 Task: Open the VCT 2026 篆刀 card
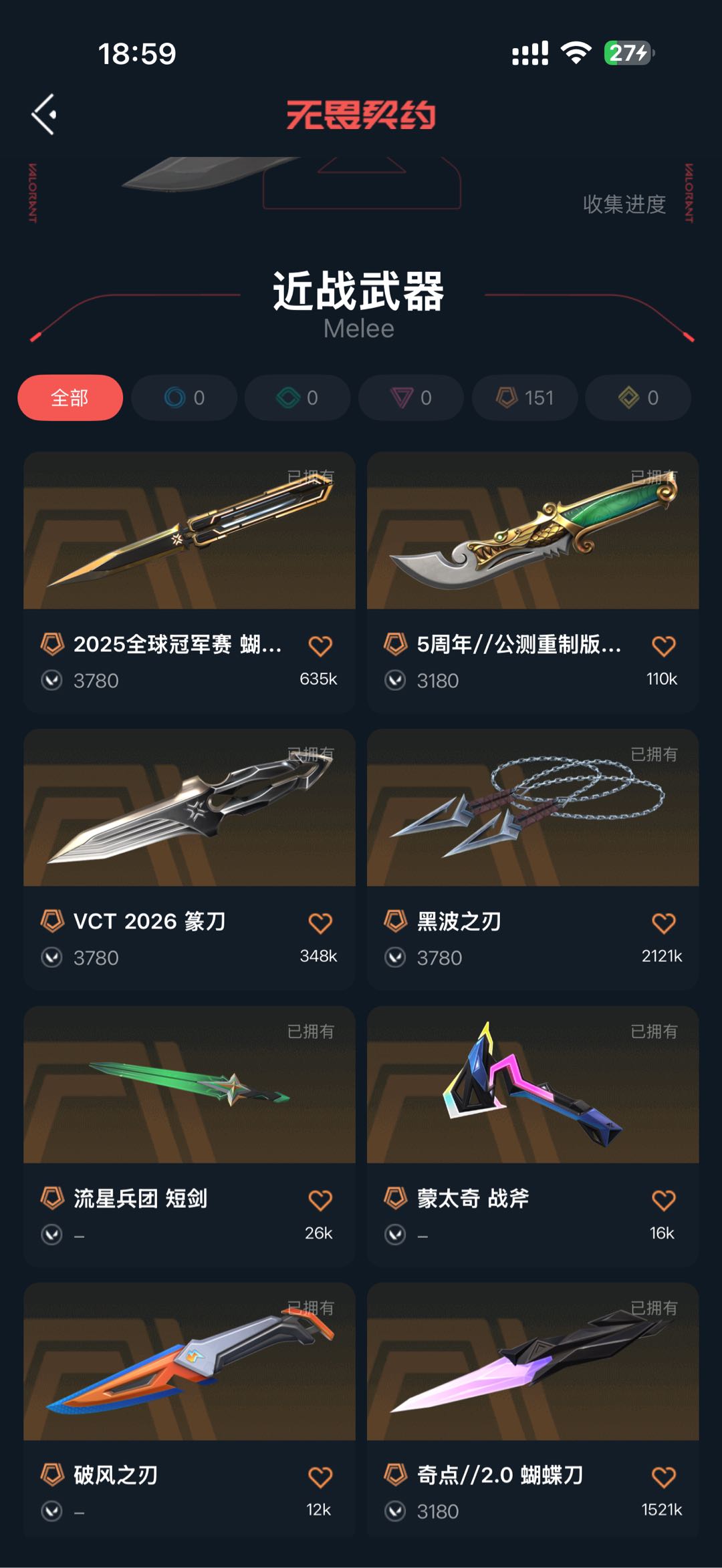pyautogui.click(x=189, y=859)
